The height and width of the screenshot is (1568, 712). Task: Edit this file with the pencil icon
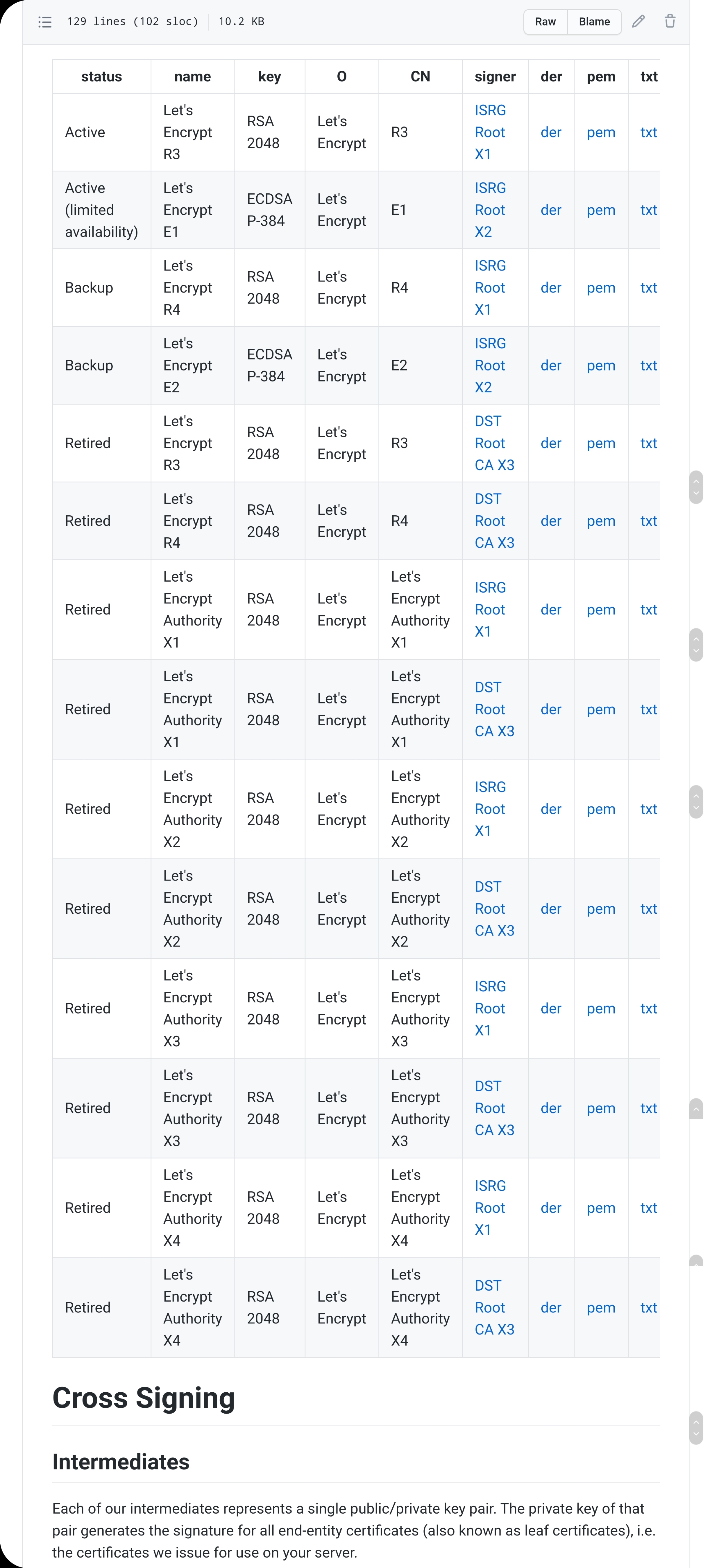pos(638,22)
